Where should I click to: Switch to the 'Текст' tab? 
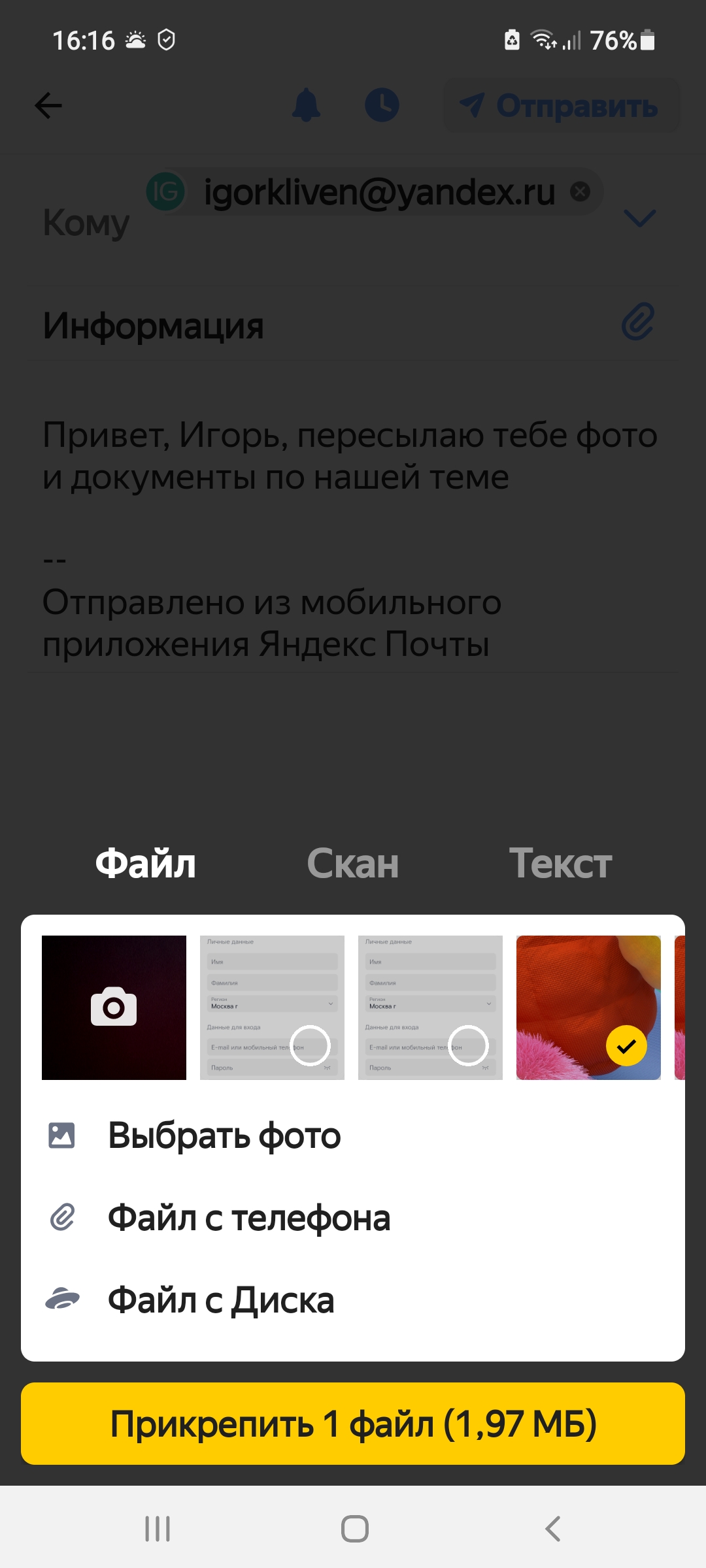click(560, 864)
